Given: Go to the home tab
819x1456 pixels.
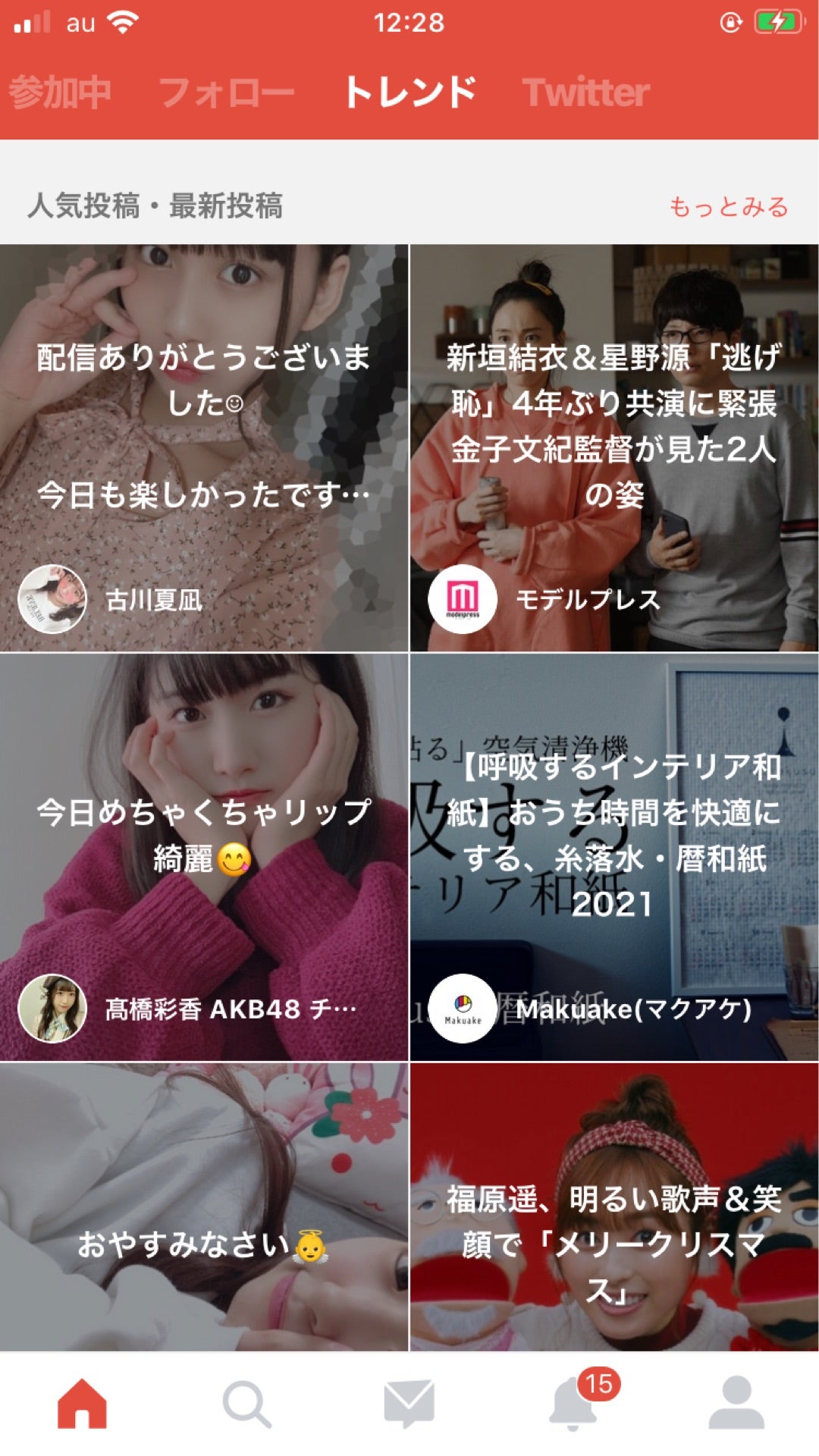Looking at the screenshot, I should point(82,1403).
